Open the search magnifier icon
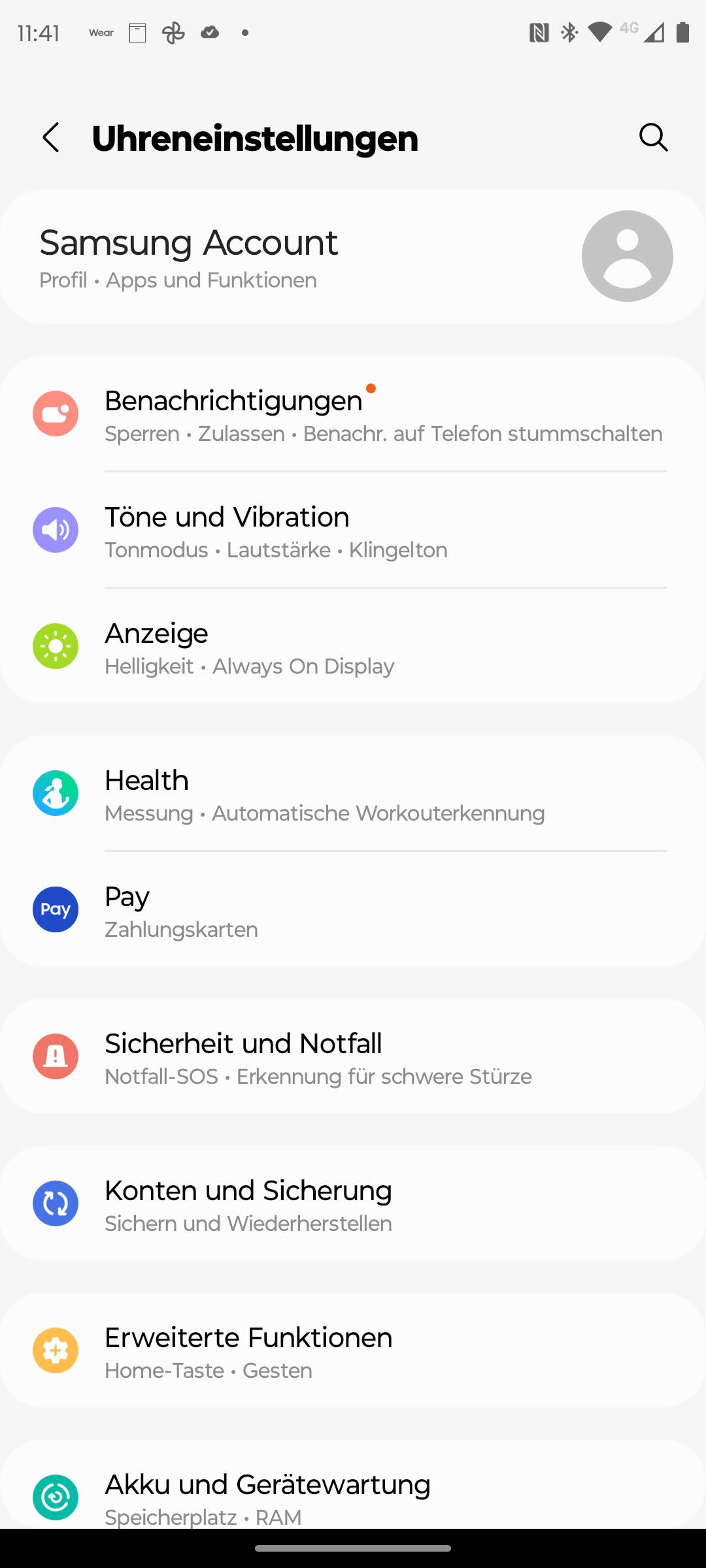This screenshot has width=706, height=1568. click(653, 138)
